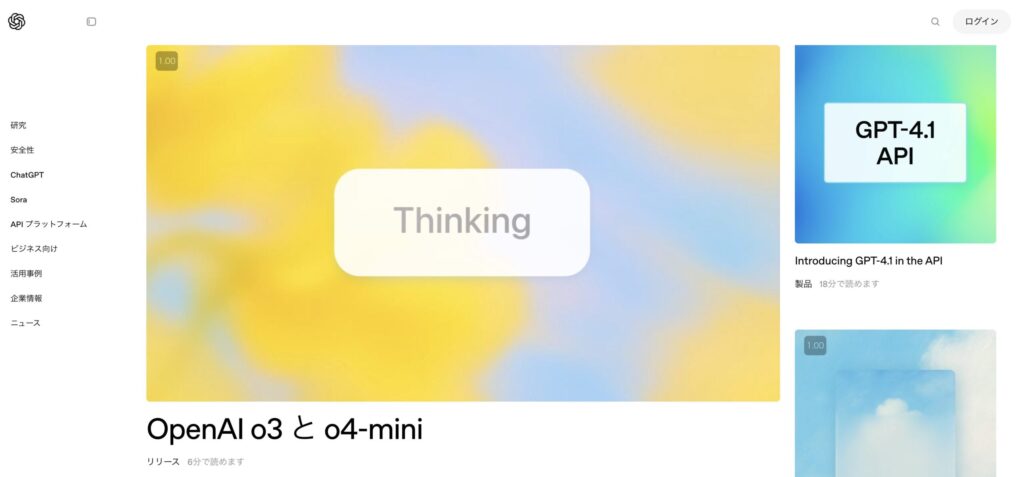
Task: Select 安全性 in the sidebar
Action: [22, 150]
